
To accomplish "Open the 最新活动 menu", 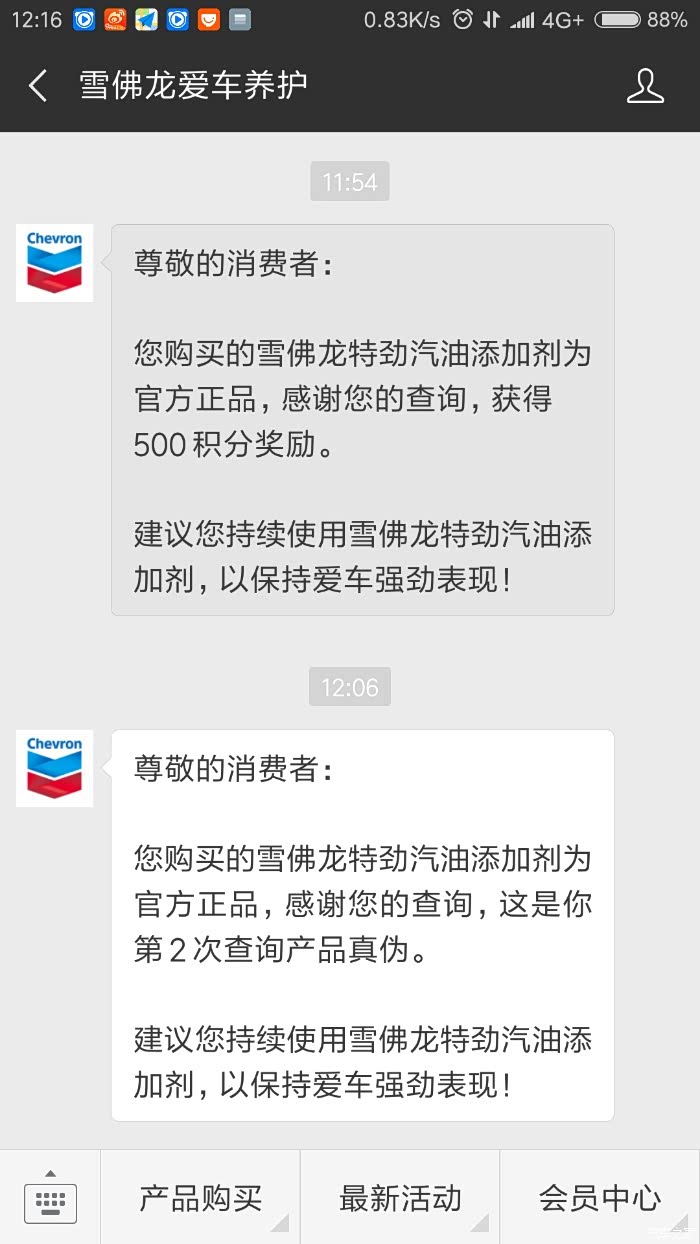I will (x=400, y=1198).
